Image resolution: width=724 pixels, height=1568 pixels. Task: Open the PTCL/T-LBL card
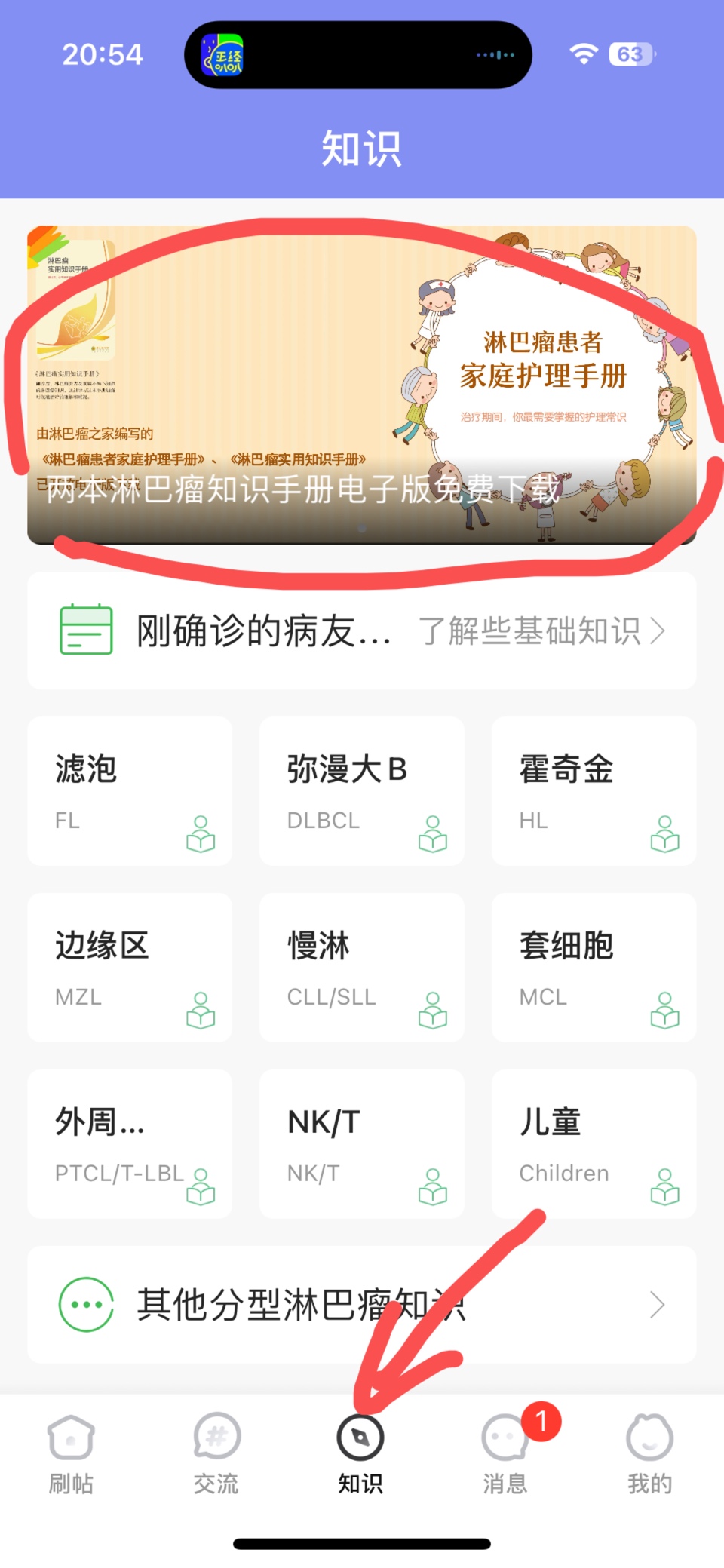130,1144
